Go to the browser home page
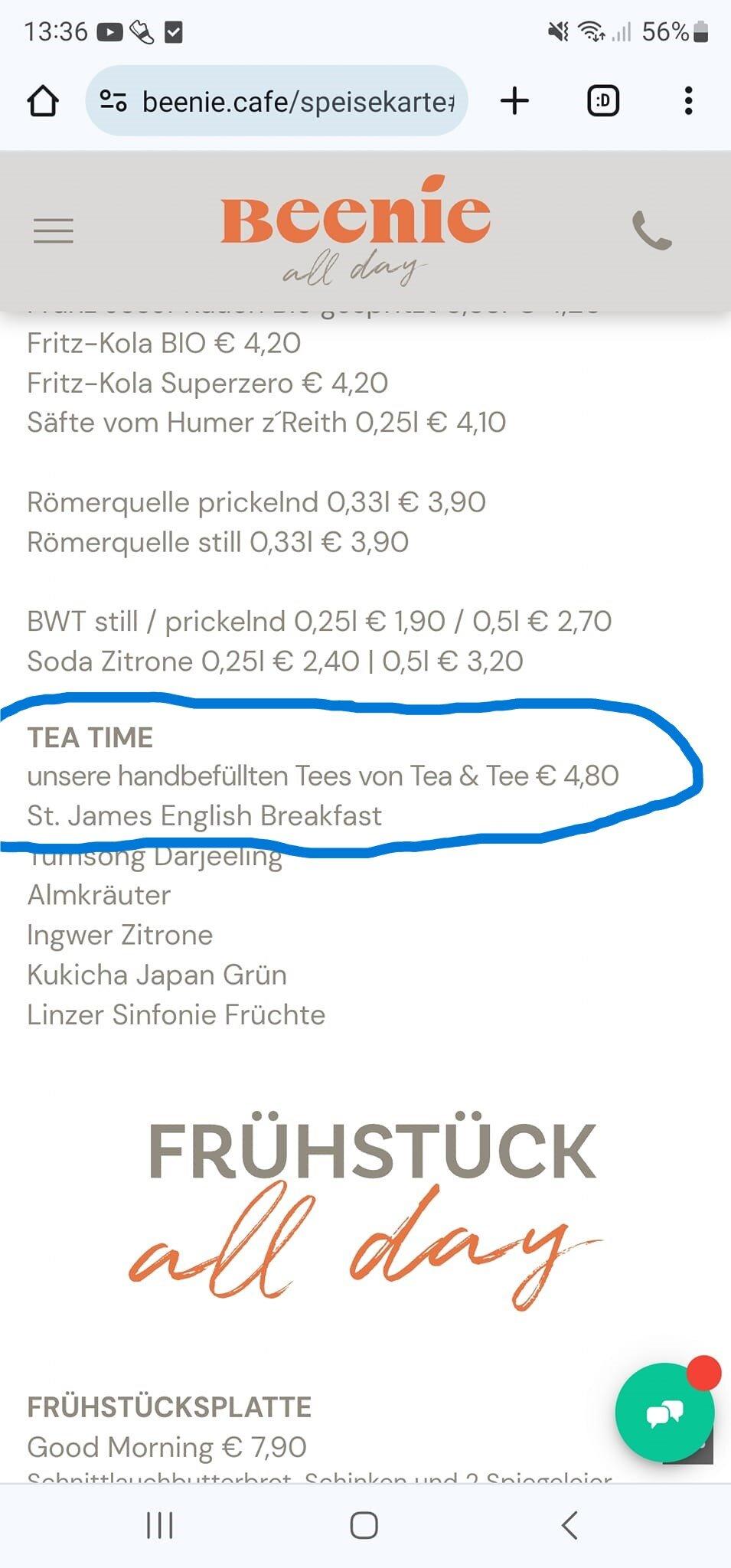 tap(43, 101)
